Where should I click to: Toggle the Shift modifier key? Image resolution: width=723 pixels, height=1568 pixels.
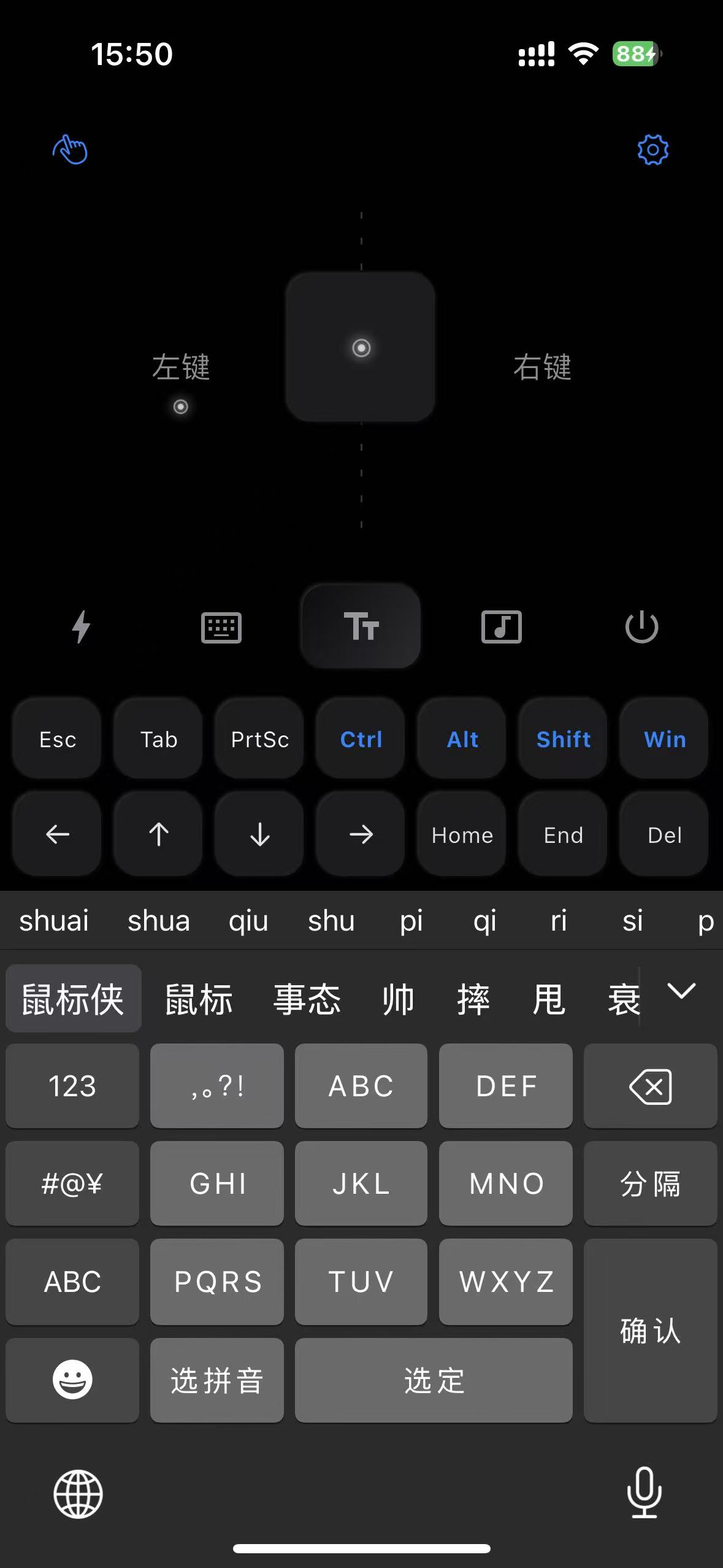pyautogui.click(x=562, y=739)
